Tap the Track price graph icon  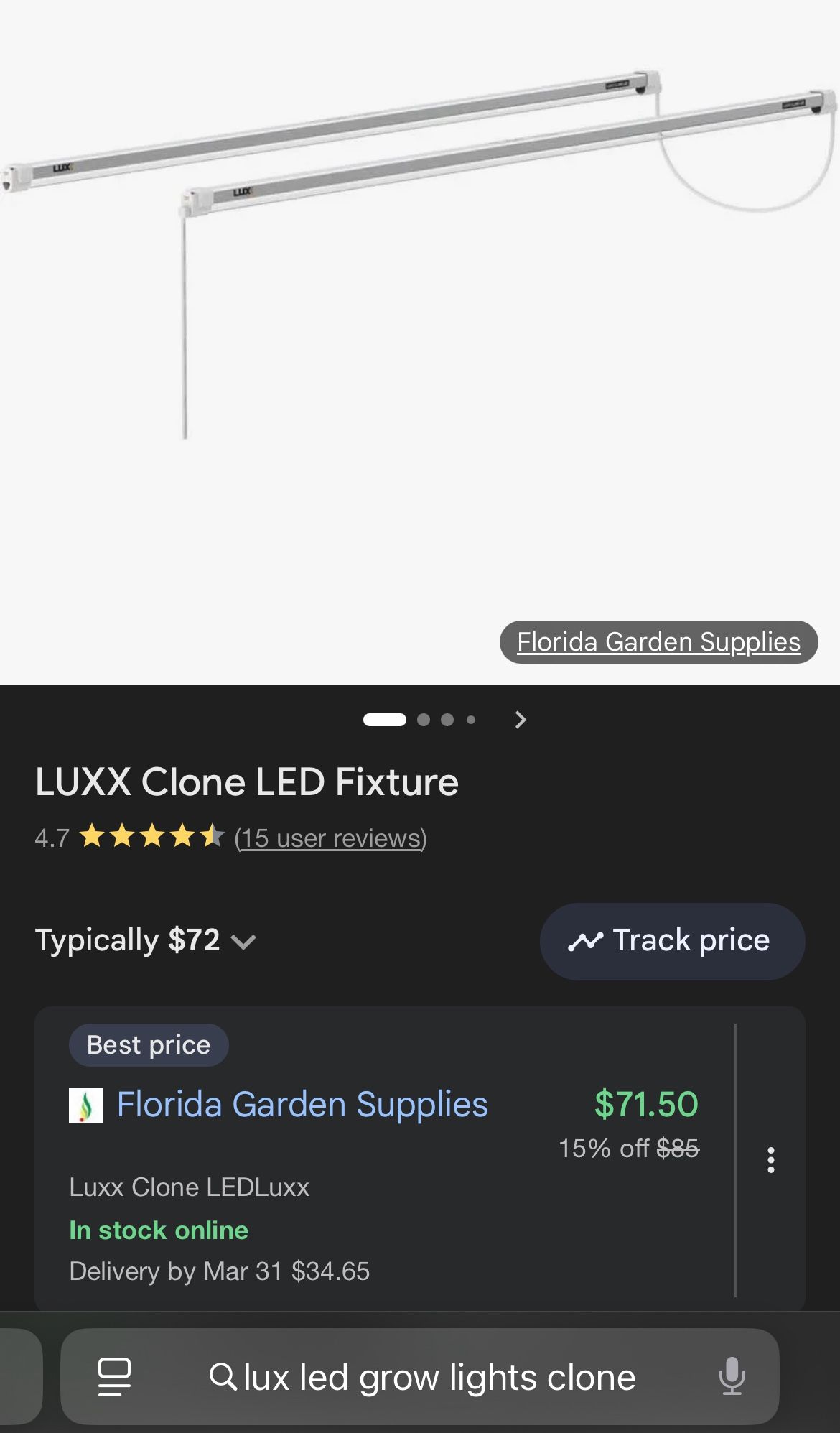pos(586,940)
